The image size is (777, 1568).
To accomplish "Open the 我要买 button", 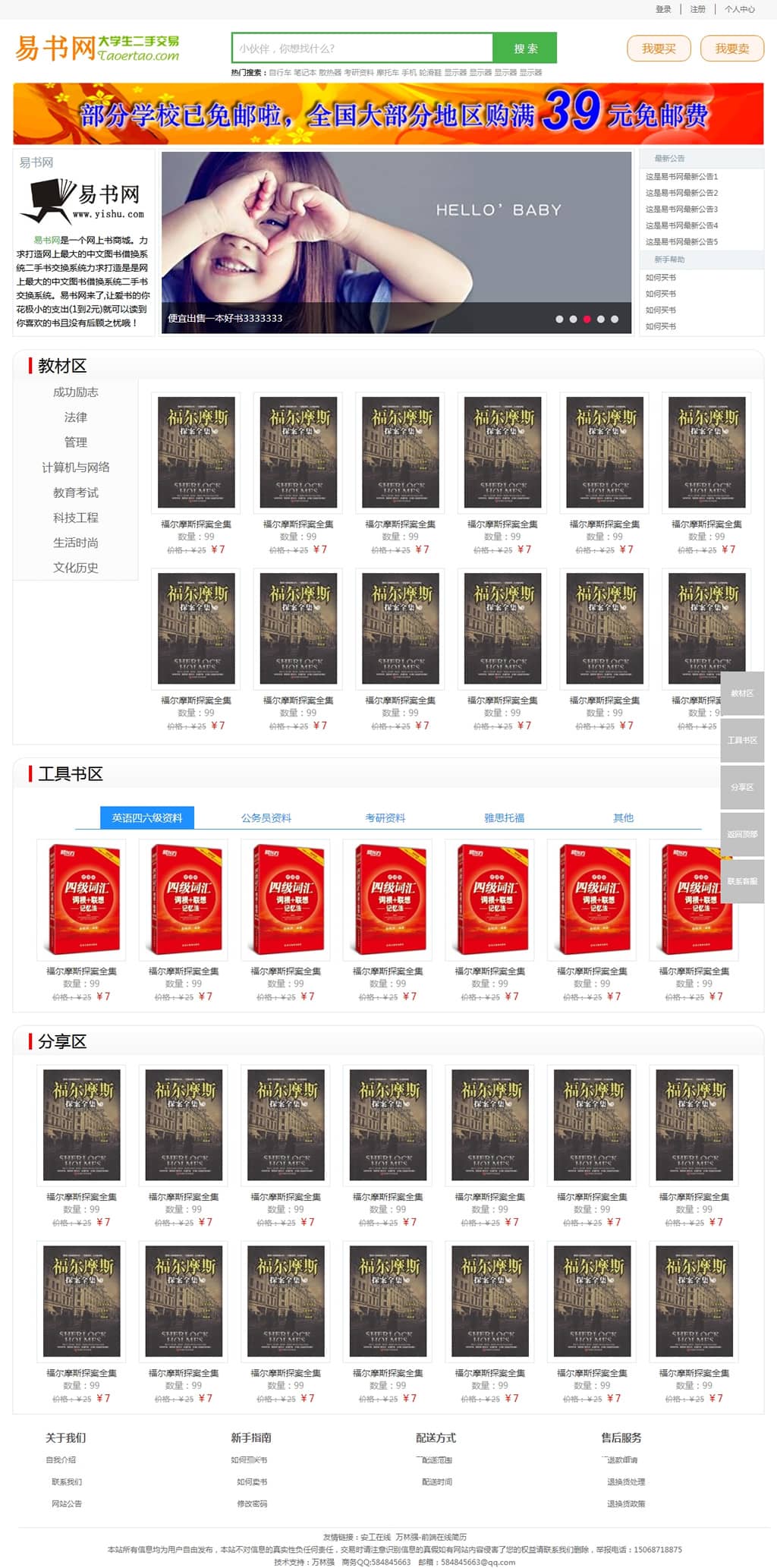I will pos(659,49).
